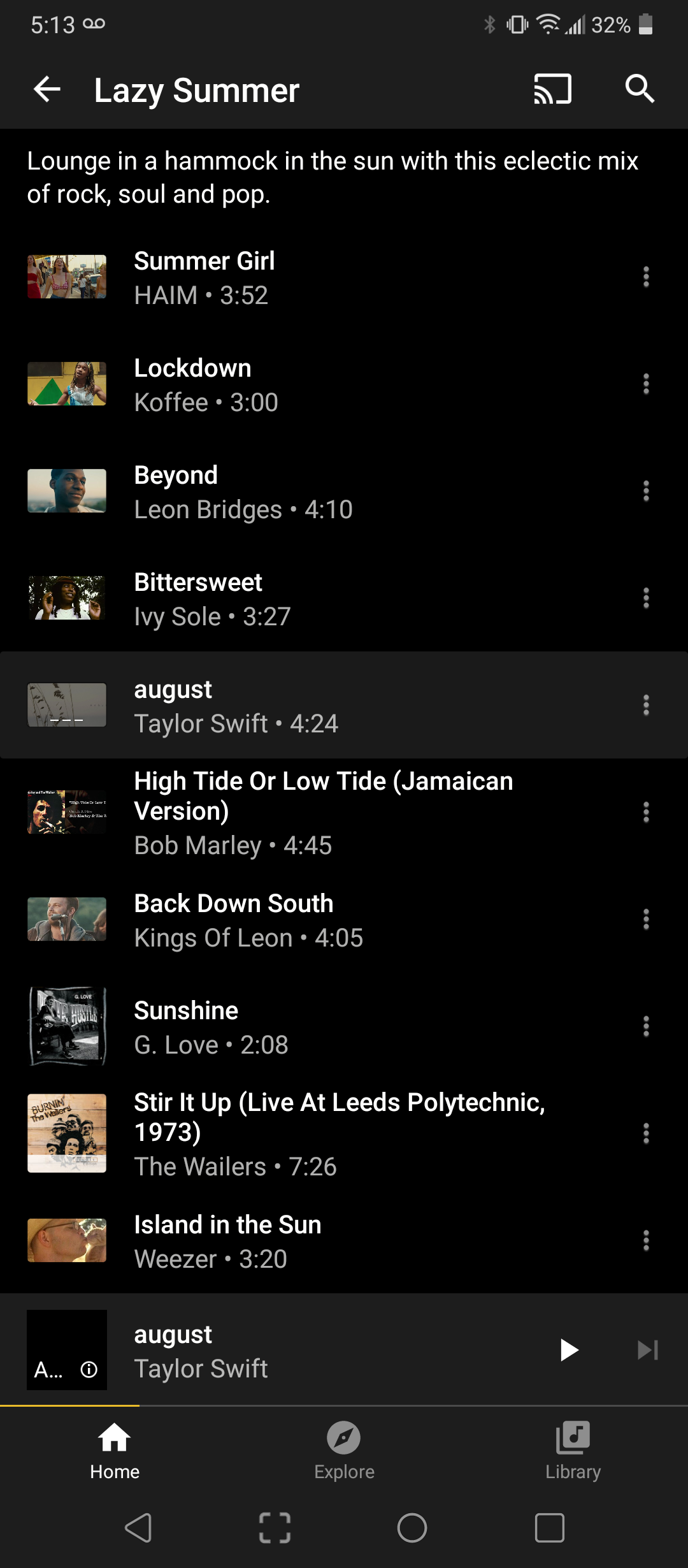This screenshot has width=688, height=1568.
Task: Open recent apps from navigation bar
Action: 549,1528
